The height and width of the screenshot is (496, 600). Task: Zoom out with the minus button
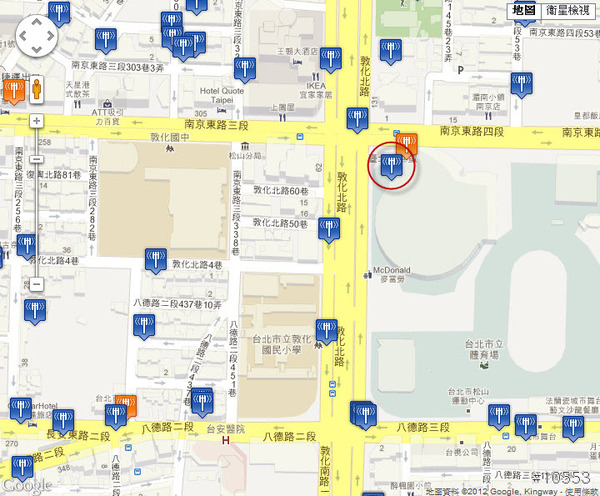tap(36, 284)
